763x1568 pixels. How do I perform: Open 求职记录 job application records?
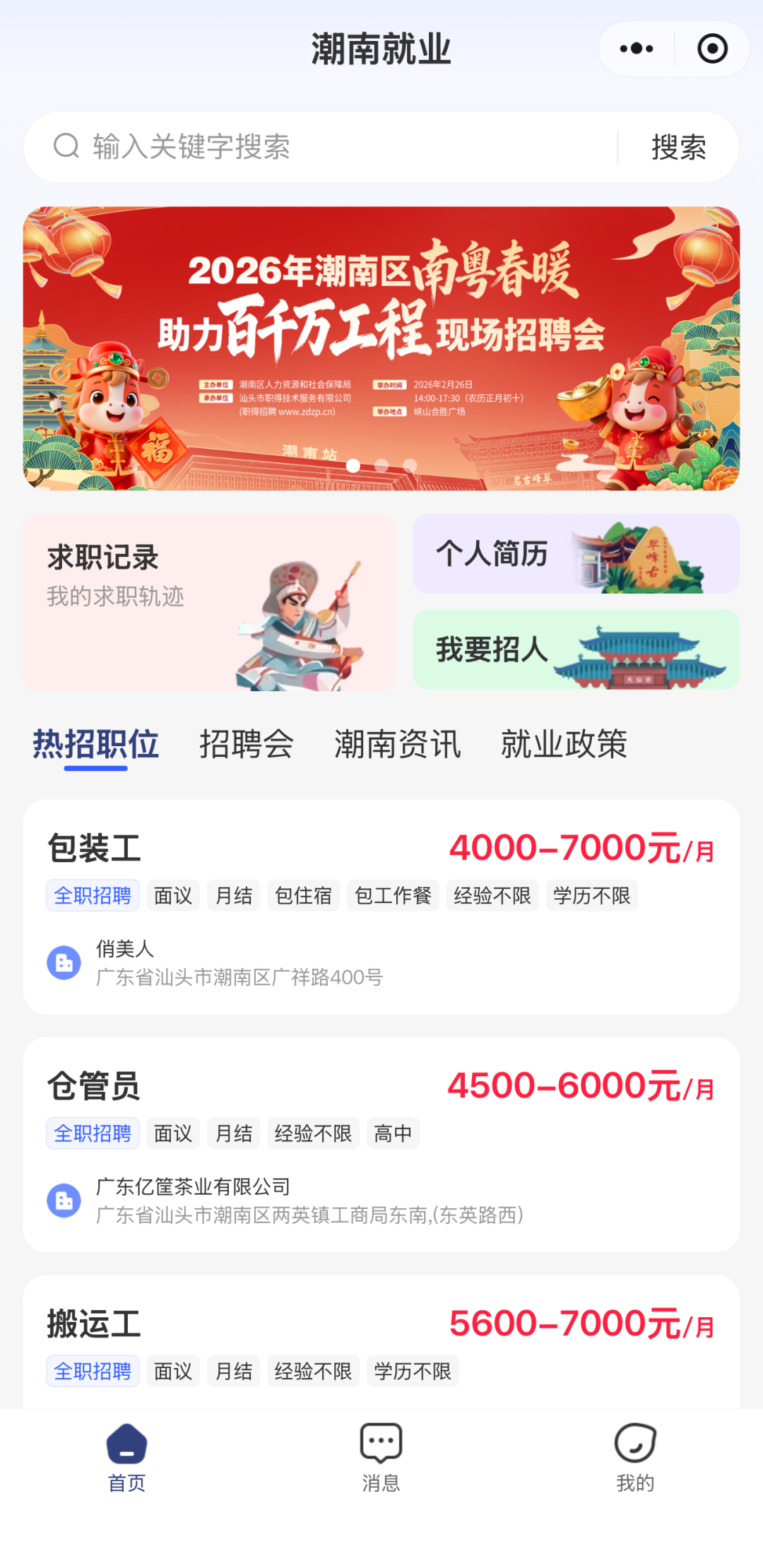pos(210,602)
